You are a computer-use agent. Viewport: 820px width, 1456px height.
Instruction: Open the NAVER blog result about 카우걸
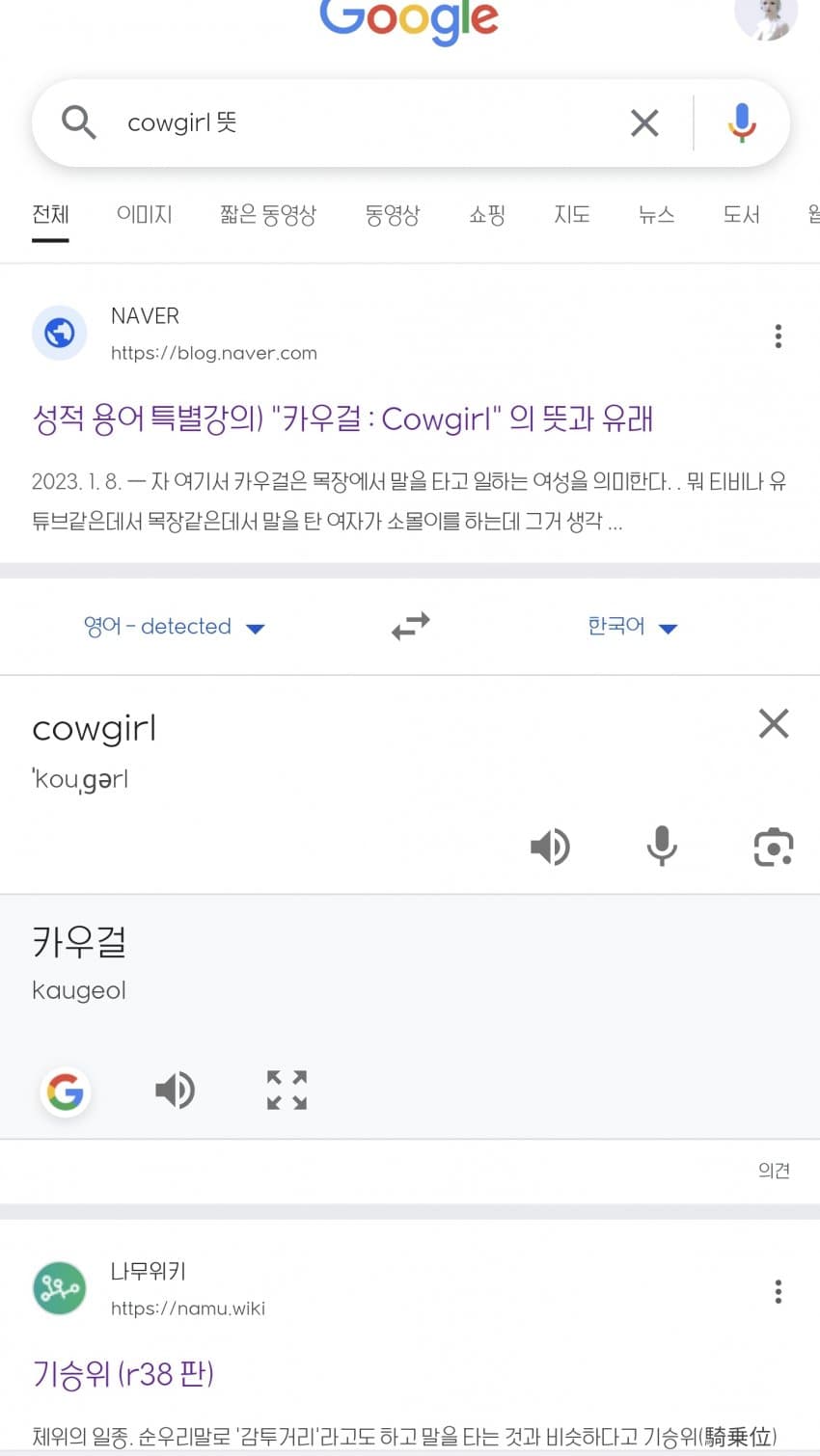pos(342,419)
